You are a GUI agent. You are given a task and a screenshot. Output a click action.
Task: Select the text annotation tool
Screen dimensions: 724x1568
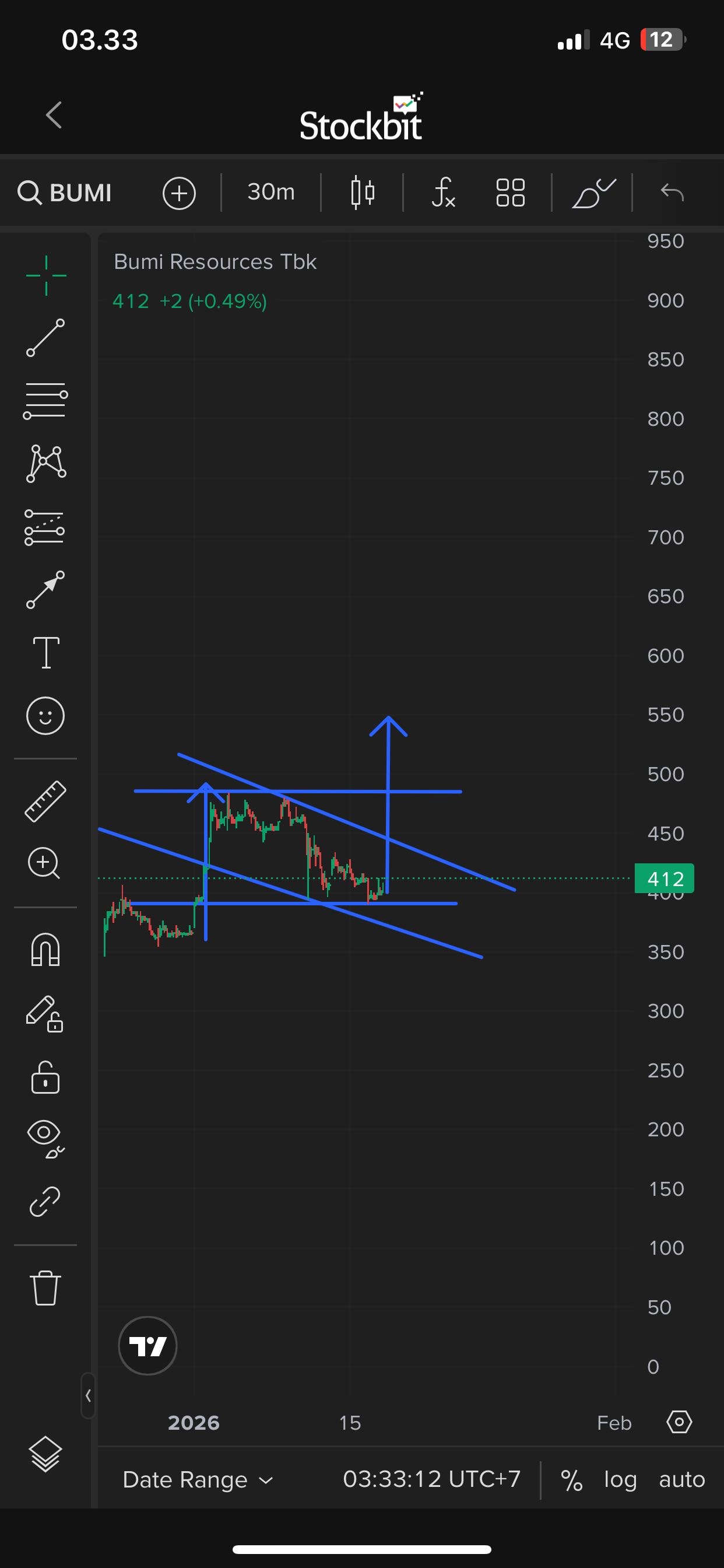[45, 653]
